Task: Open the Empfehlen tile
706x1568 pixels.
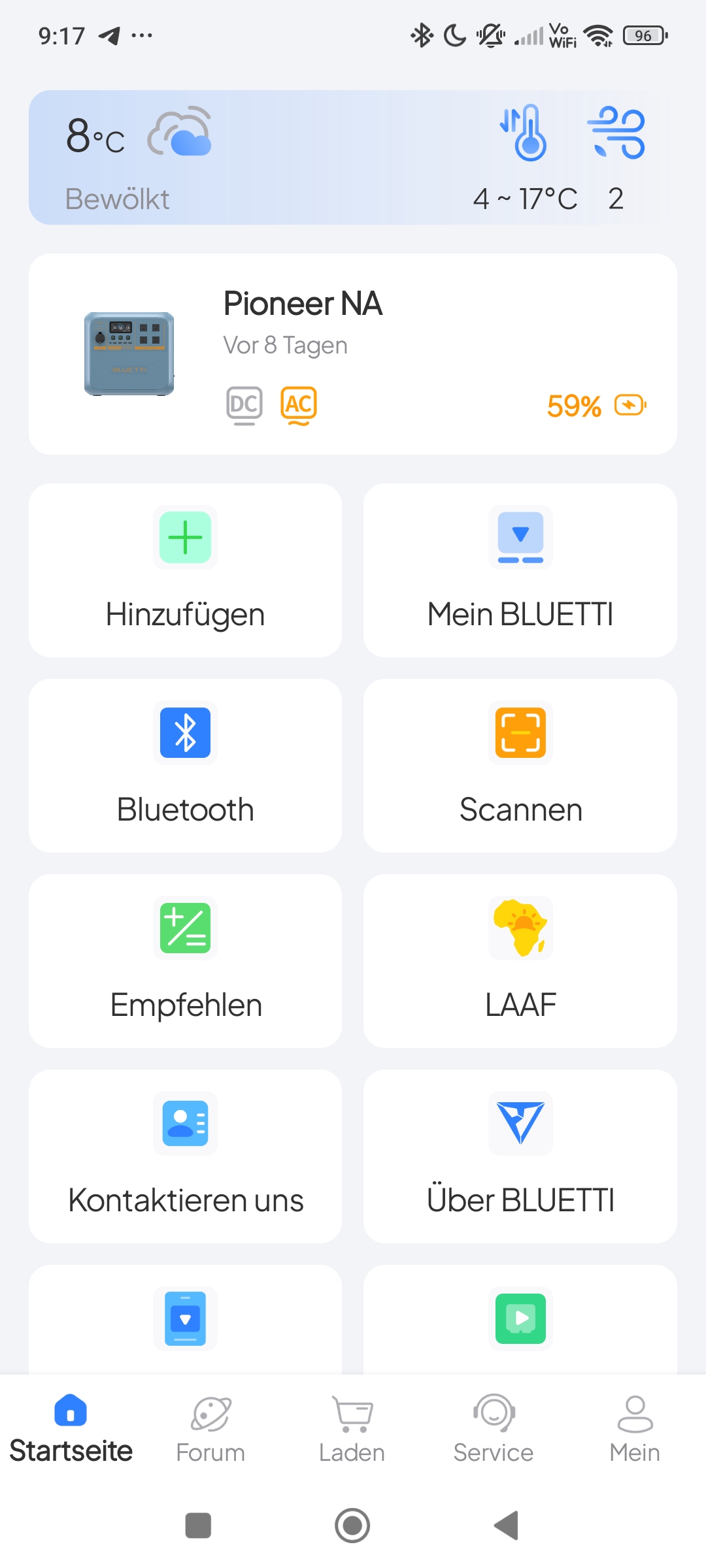Action: point(185,960)
